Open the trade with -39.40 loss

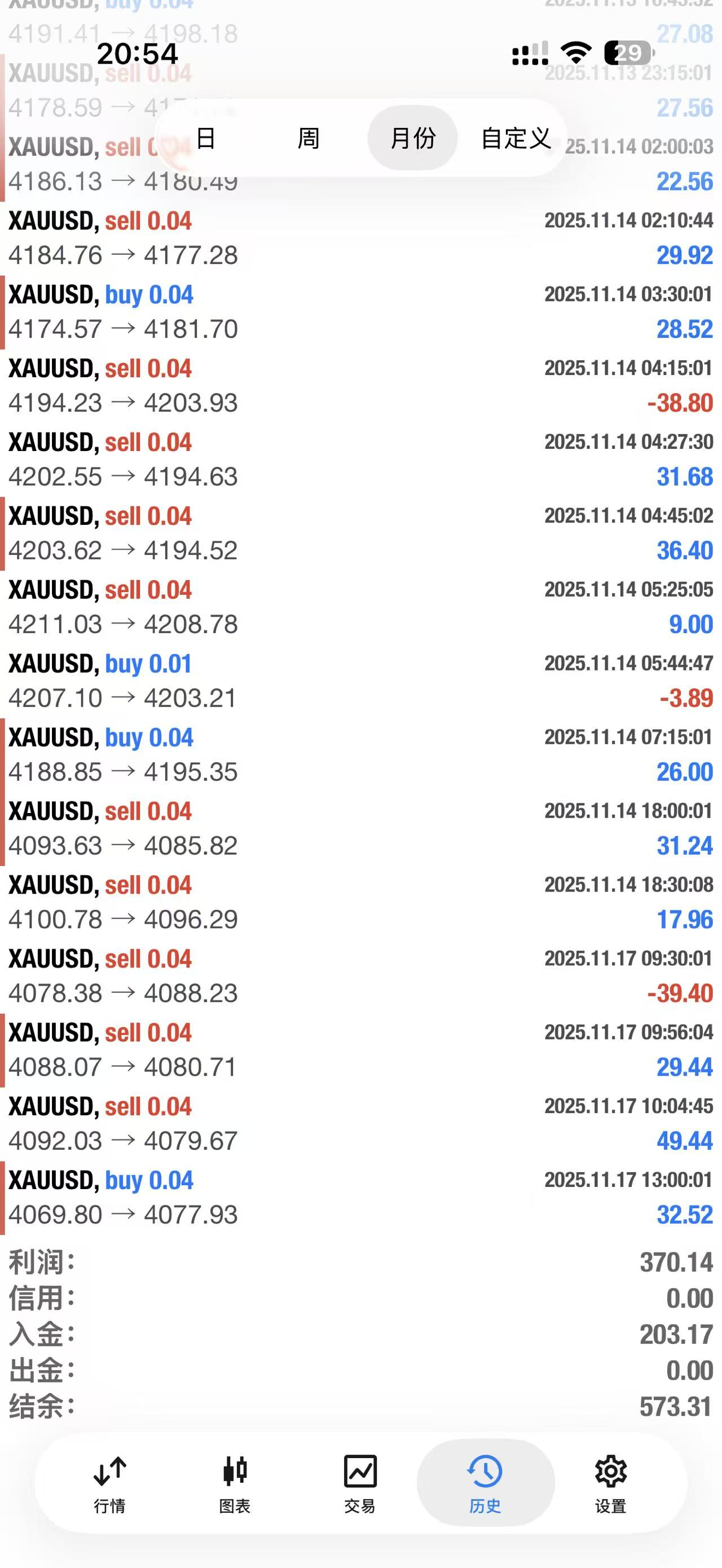click(x=360, y=976)
